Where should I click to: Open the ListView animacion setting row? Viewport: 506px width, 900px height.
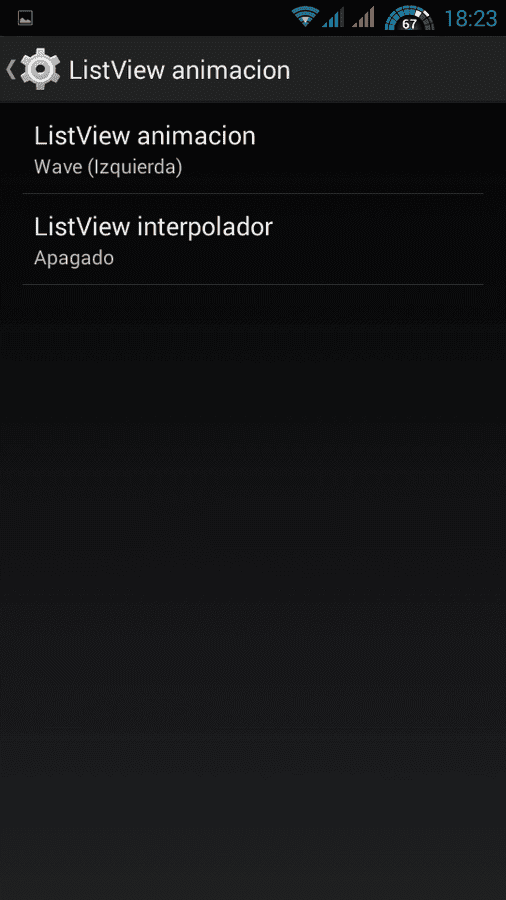coord(253,149)
